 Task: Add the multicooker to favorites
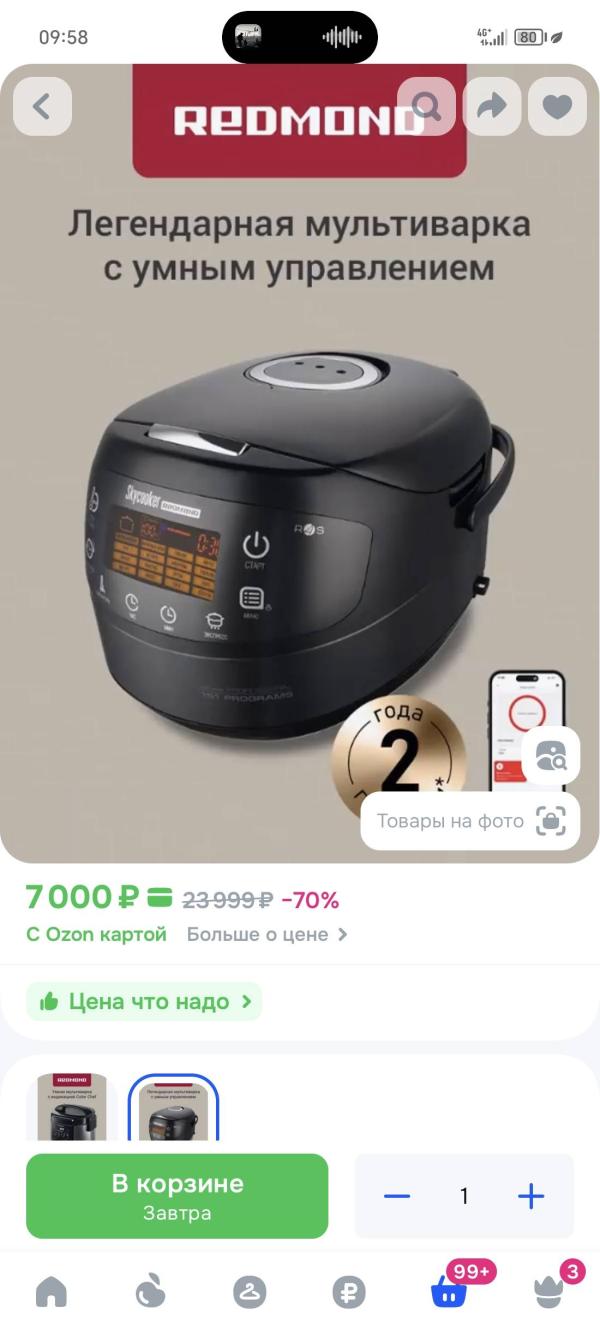[557, 106]
